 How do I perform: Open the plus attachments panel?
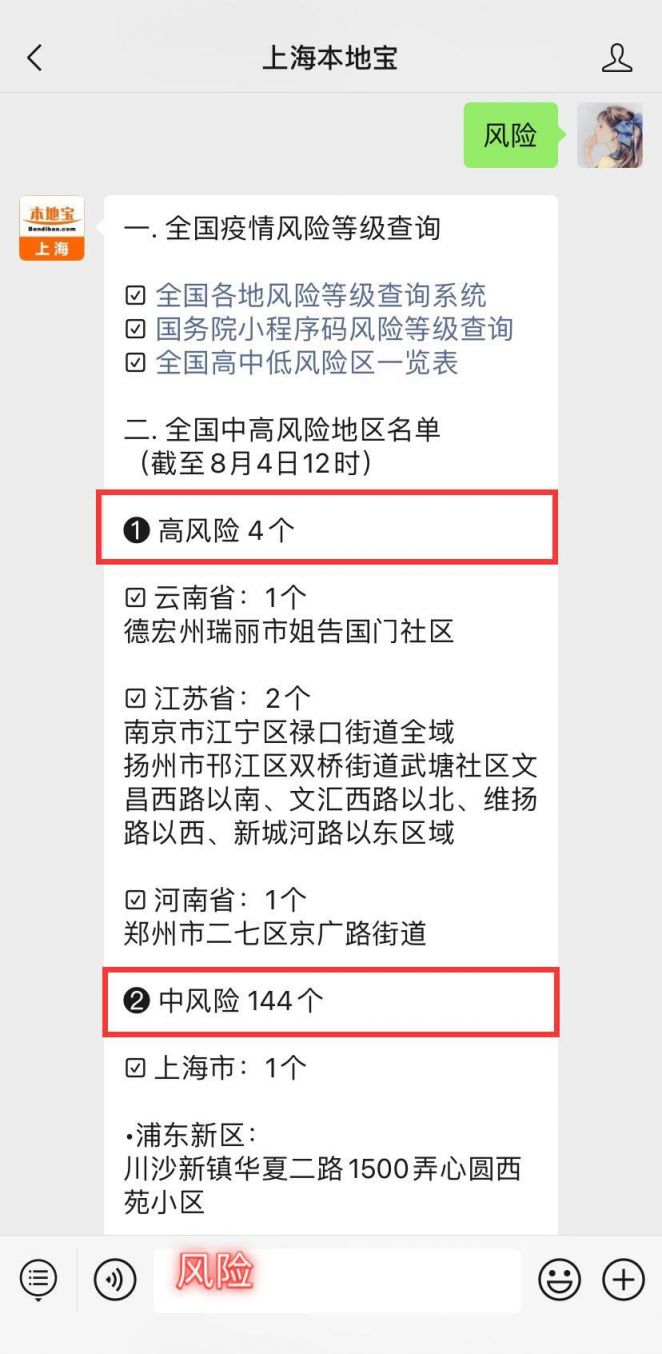(623, 1279)
